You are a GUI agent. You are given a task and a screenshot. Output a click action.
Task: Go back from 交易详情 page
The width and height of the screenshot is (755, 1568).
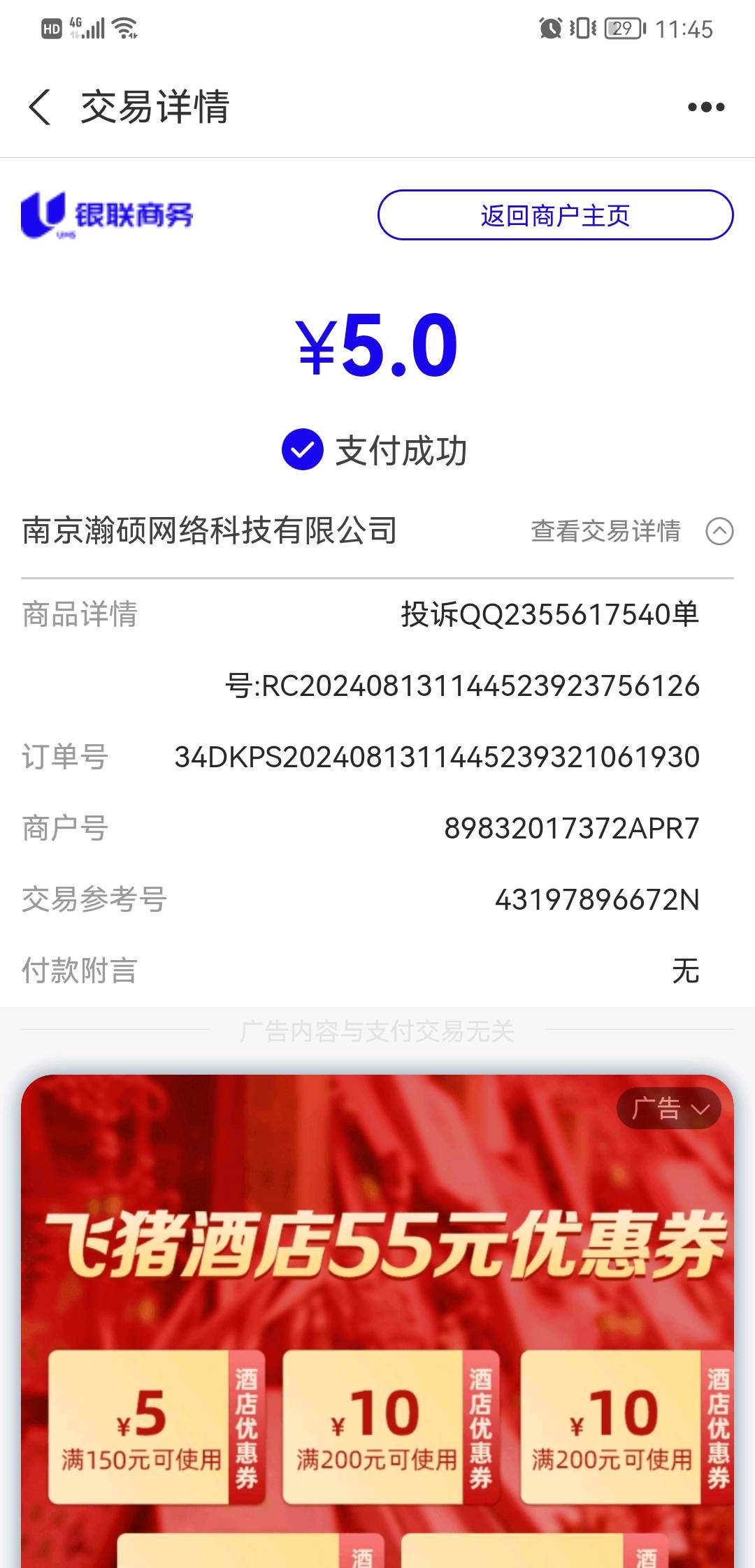click(40, 107)
